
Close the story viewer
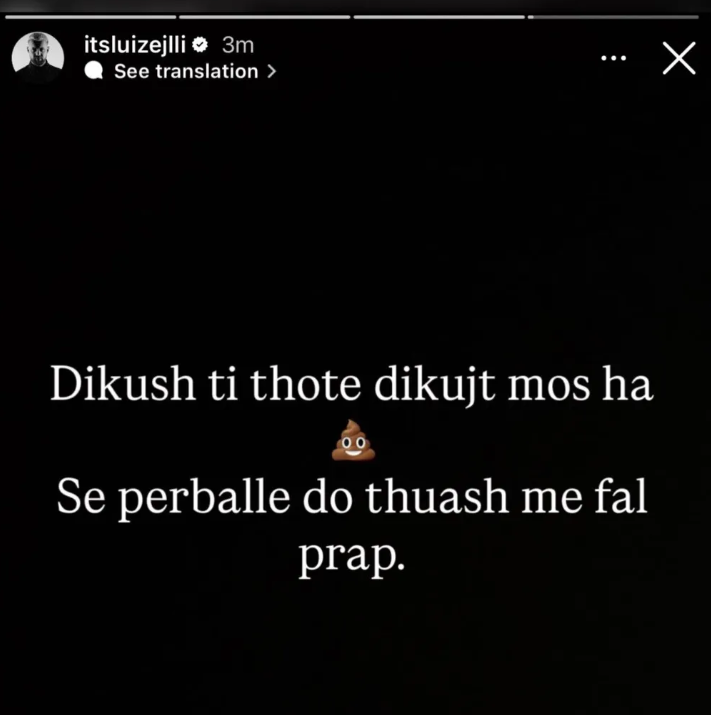[x=679, y=59]
